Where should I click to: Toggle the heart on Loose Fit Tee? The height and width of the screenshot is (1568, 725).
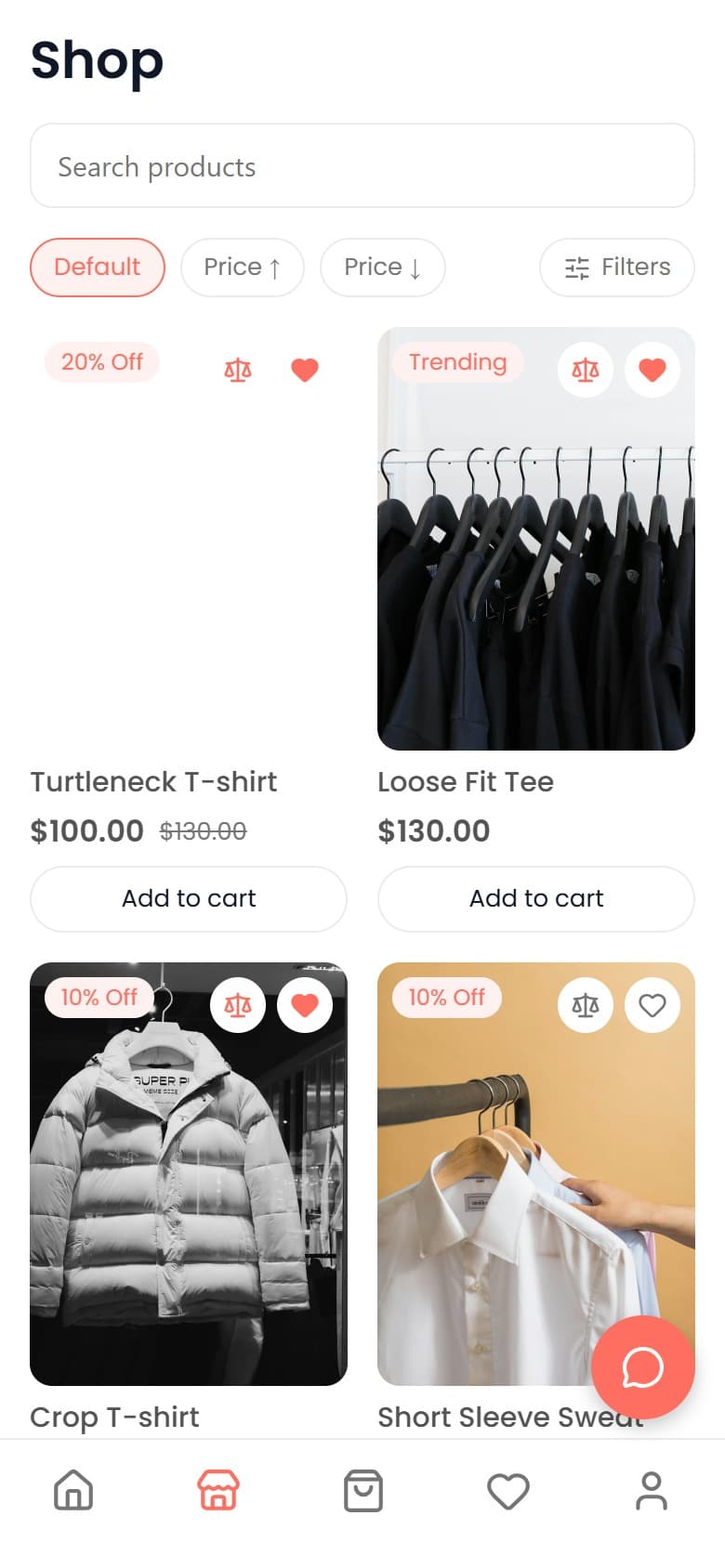[x=652, y=370]
